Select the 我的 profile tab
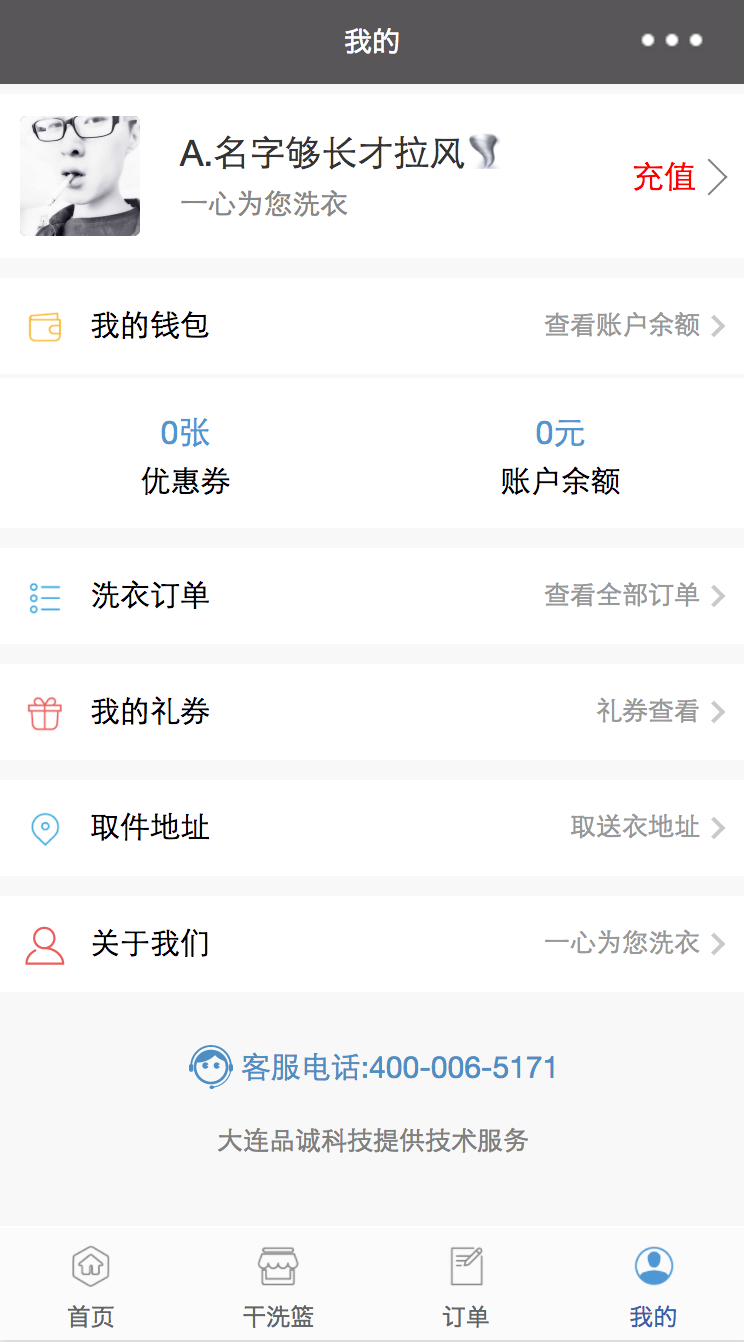The image size is (744, 1342). [x=653, y=1285]
